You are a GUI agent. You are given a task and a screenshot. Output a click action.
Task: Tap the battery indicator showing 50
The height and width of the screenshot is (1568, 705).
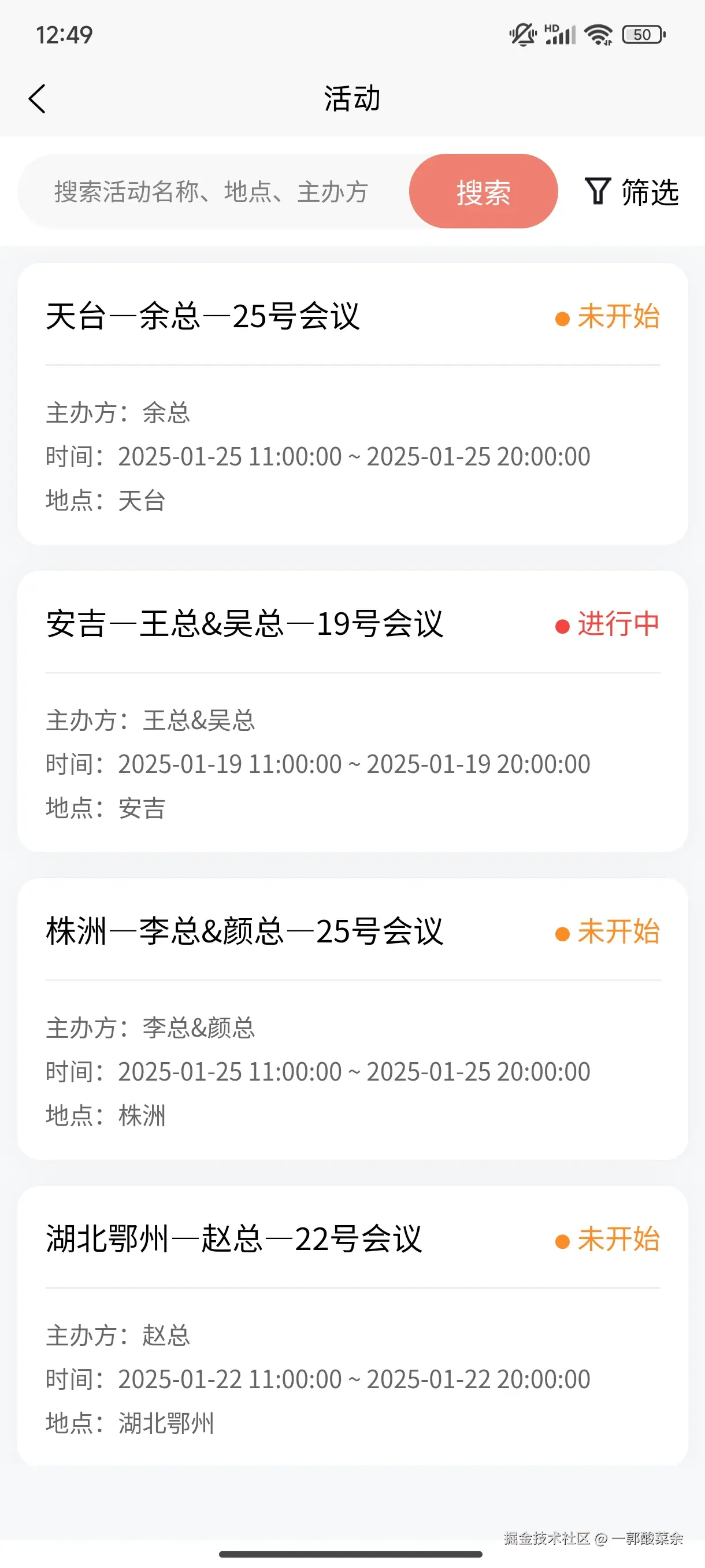pyautogui.click(x=643, y=35)
